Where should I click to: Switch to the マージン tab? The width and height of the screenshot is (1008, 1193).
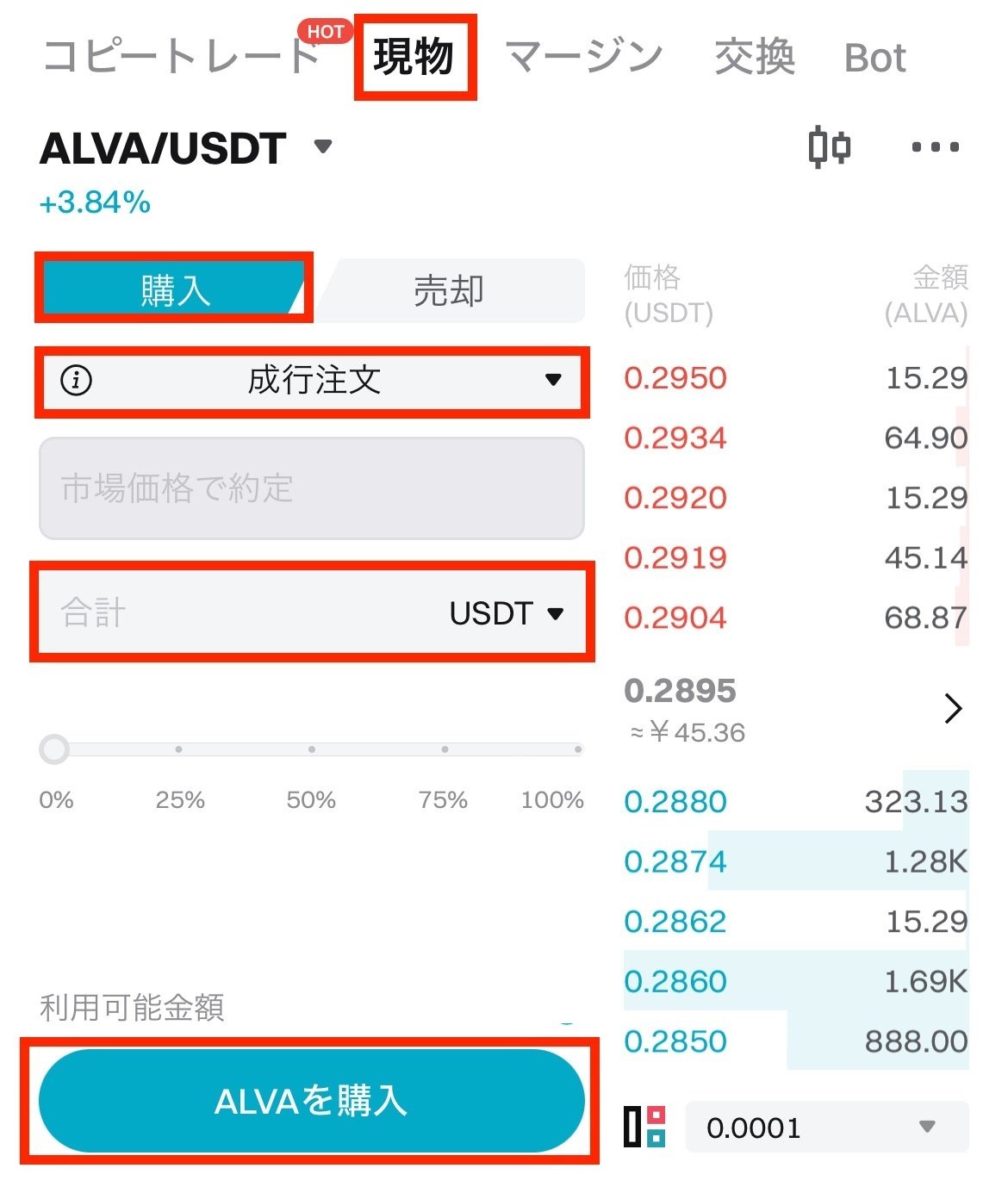coord(582,56)
